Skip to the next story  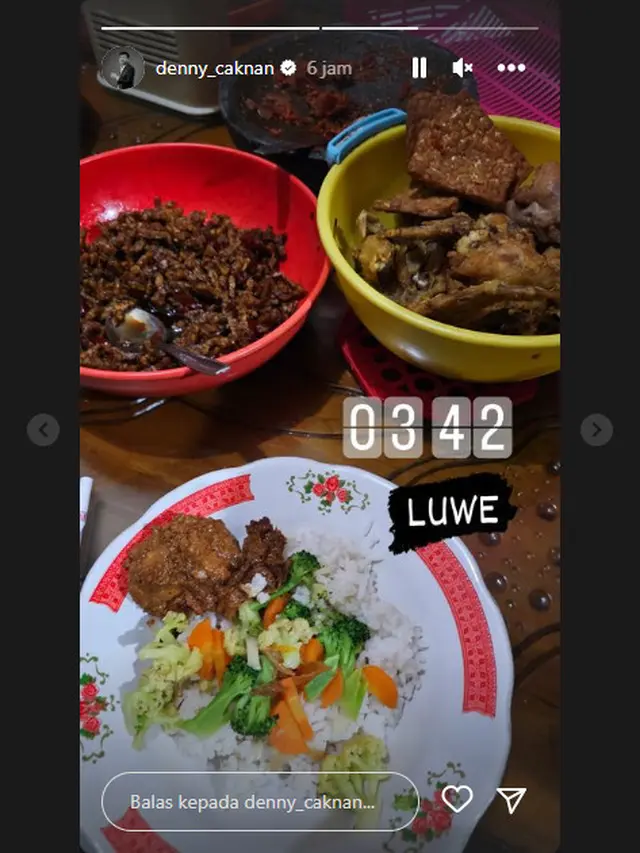pyautogui.click(x=596, y=430)
